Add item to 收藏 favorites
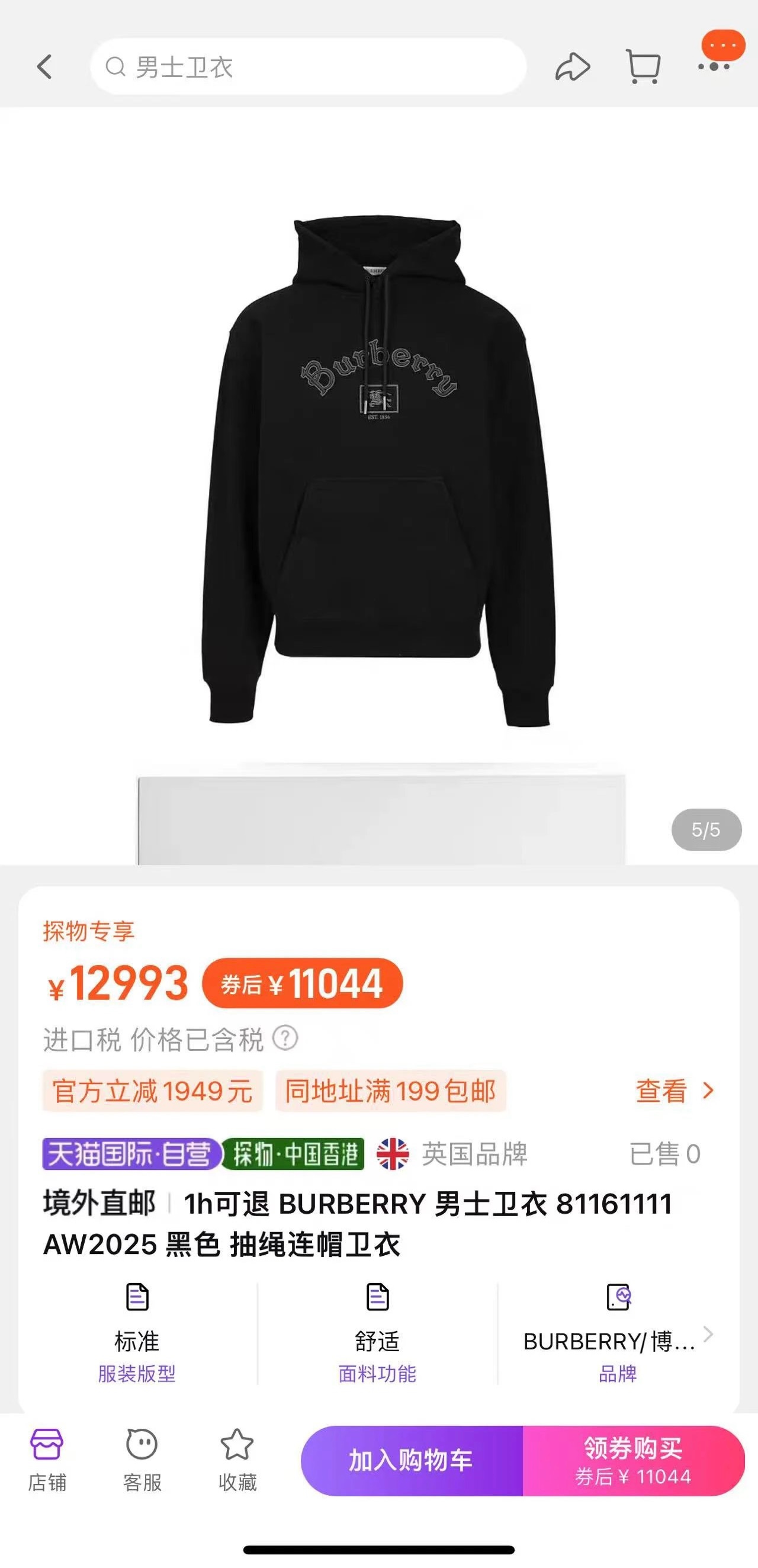Image resolution: width=758 pixels, height=1568 pixels. [x=237, y=1460]
